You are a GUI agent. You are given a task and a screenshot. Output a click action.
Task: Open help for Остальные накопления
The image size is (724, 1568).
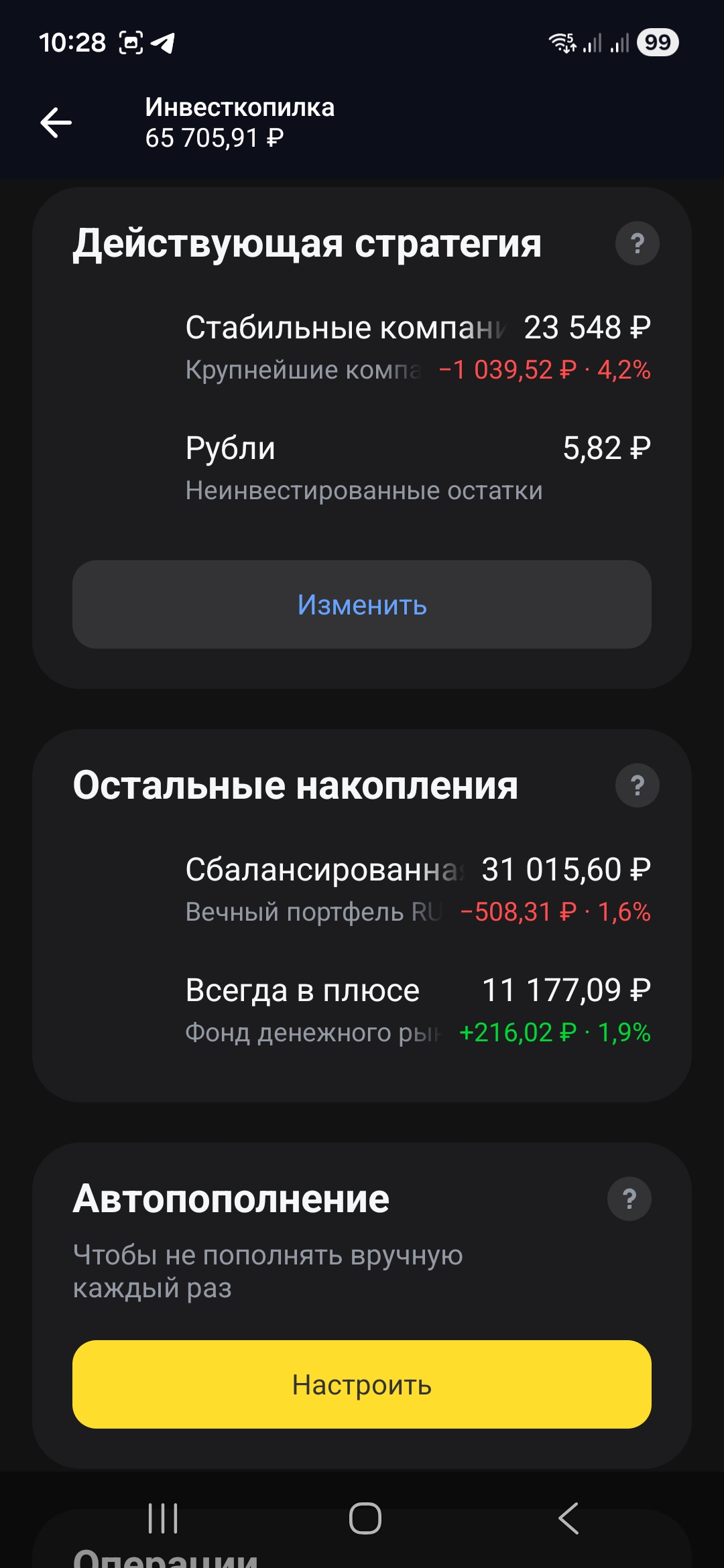637,785
